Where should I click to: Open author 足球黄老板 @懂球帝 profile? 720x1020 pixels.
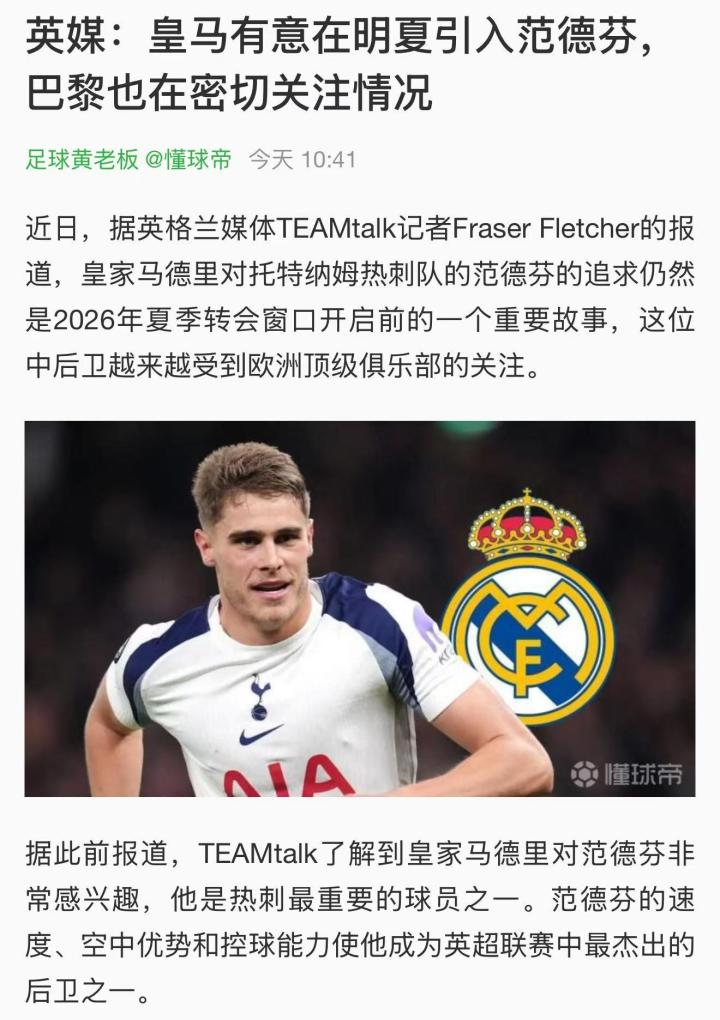pyautogui.click(x=128, y=159)
